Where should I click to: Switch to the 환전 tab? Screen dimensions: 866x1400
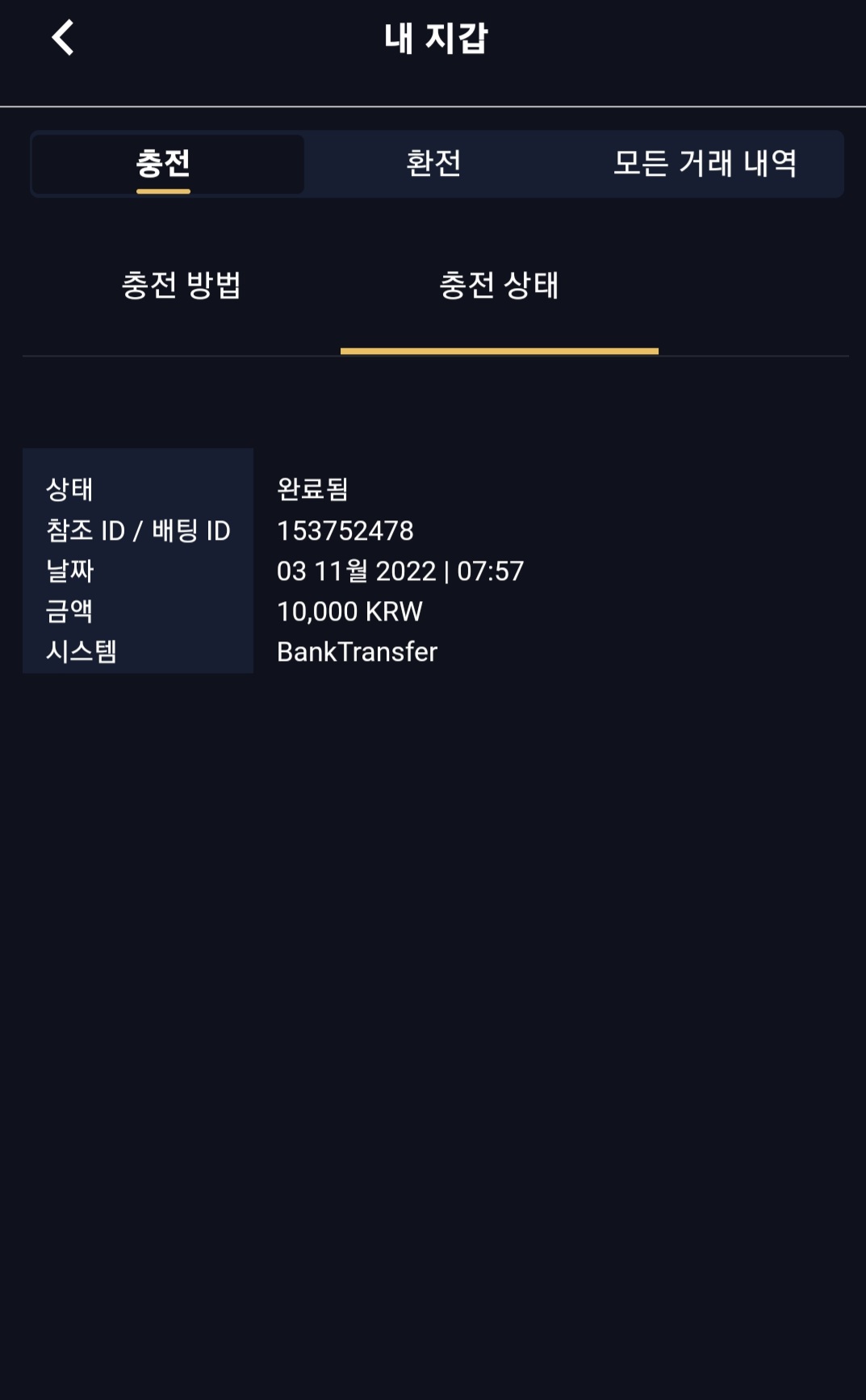[434, 164]
